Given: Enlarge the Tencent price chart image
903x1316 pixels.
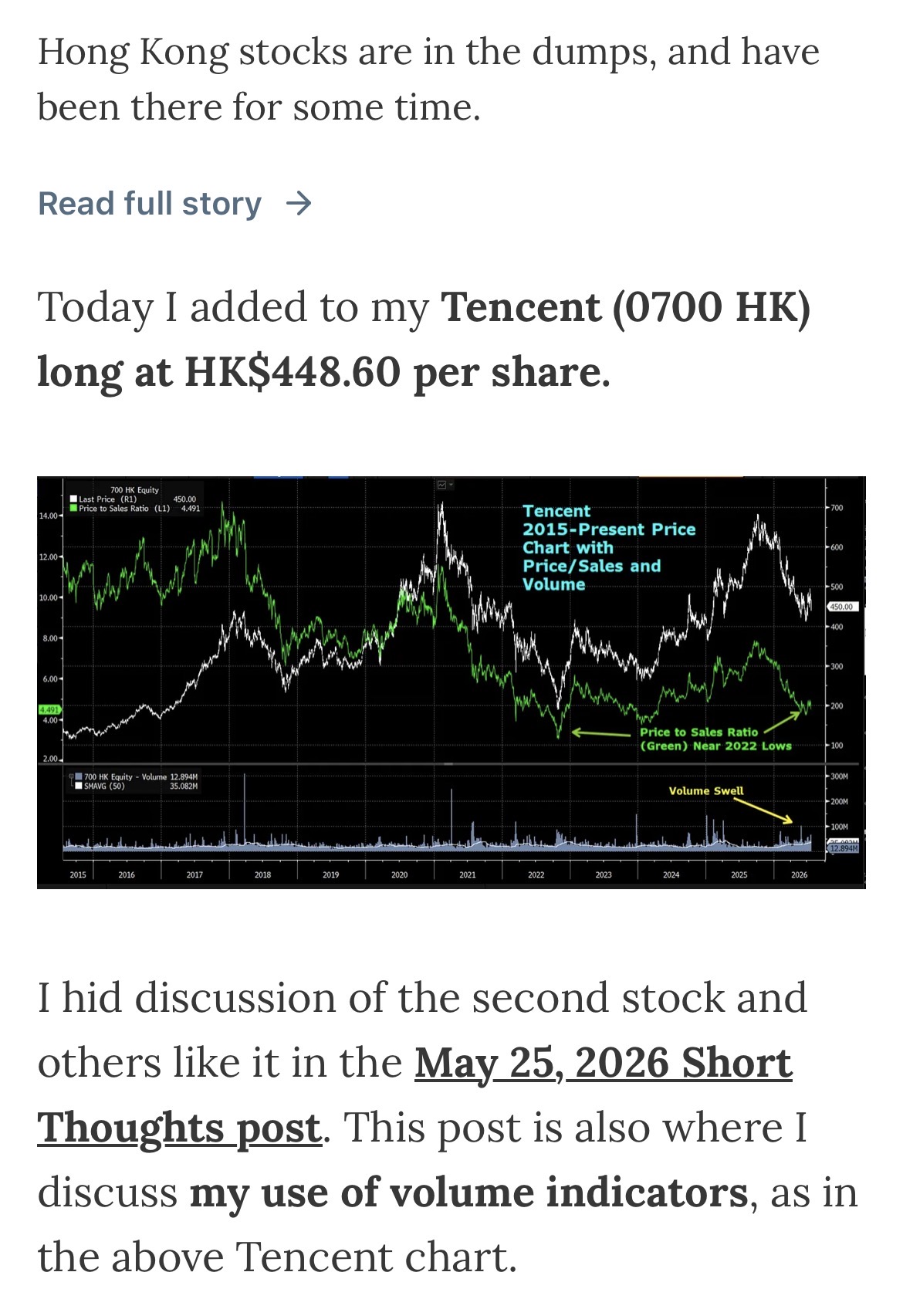Looking at the screenshot, I should pyautogui.click(x=451, y=682).
